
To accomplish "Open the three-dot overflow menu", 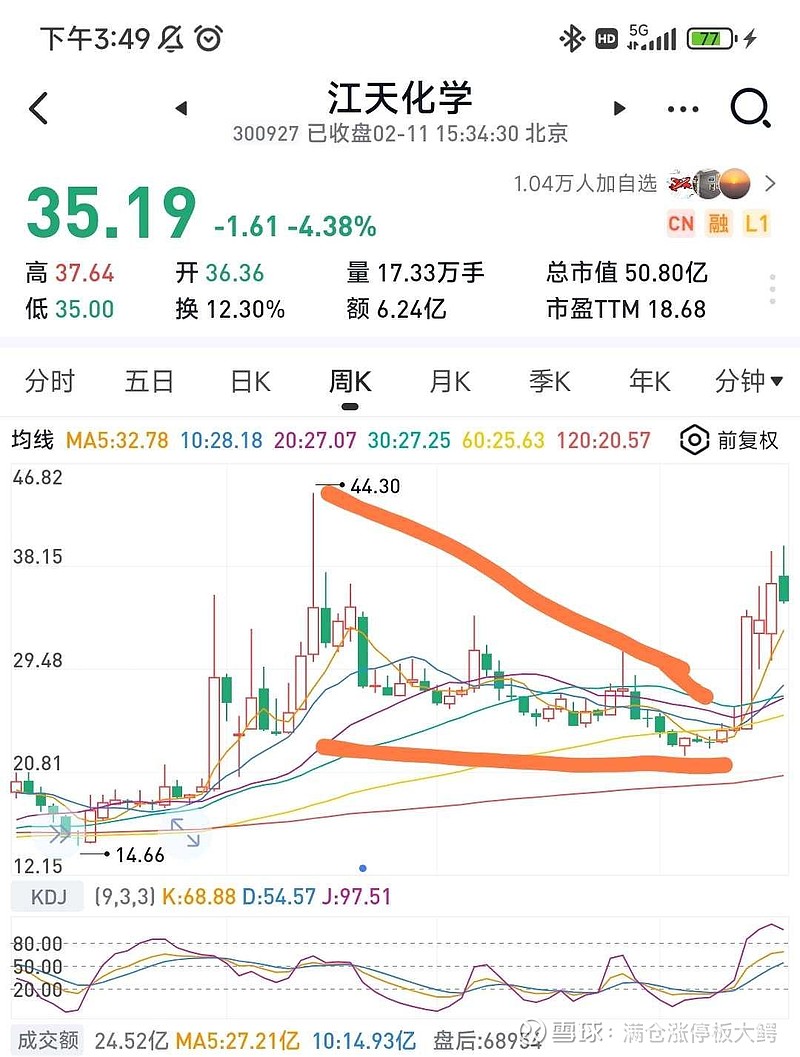I will (x=682, y=108).
